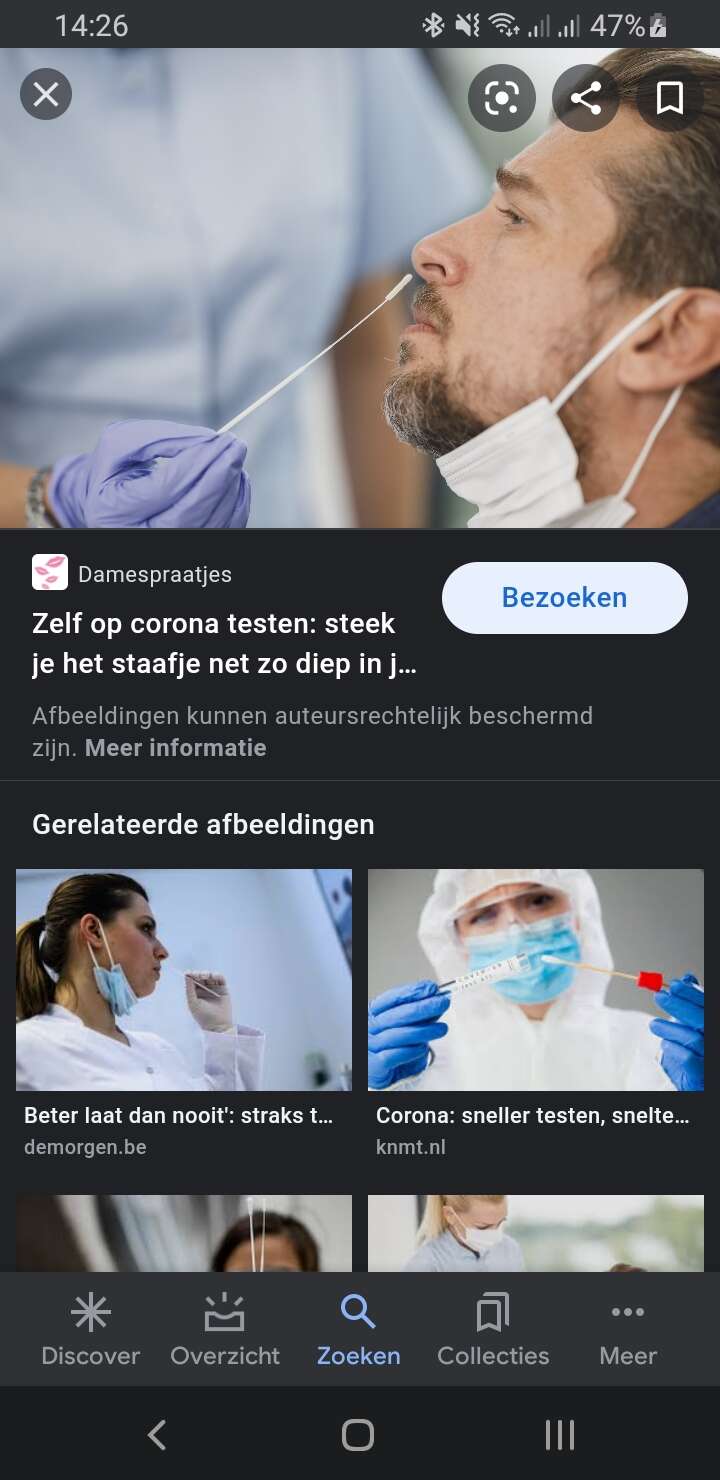The width and height of the screenshot is (720, 1480).
Task: Go back with the system back button
Action: coord(157,1435)
